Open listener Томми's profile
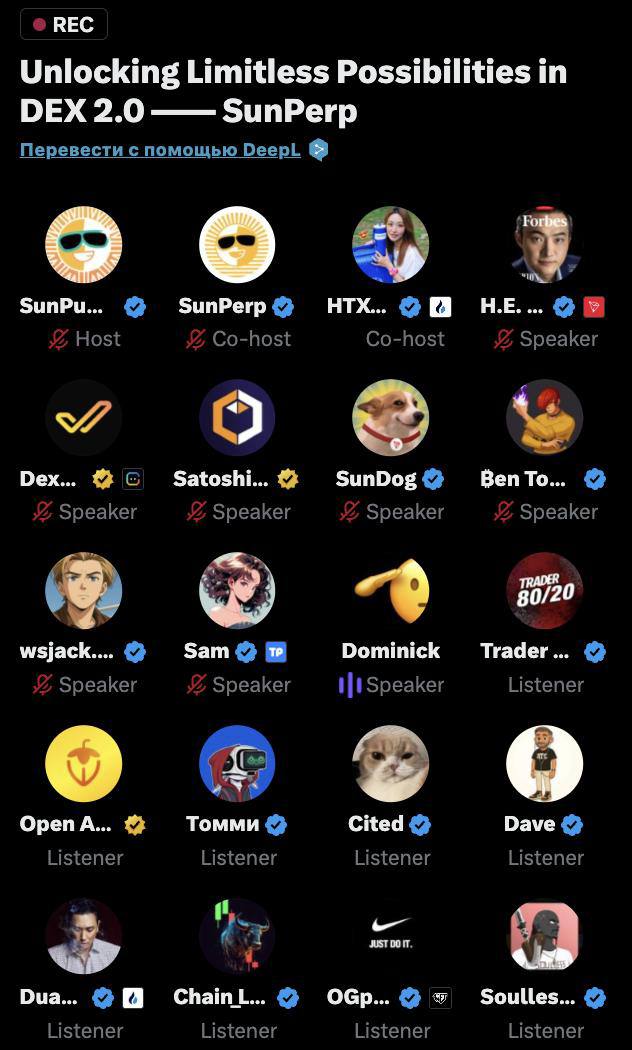This screenshot has width=632, height=1050. click(237, 764)
